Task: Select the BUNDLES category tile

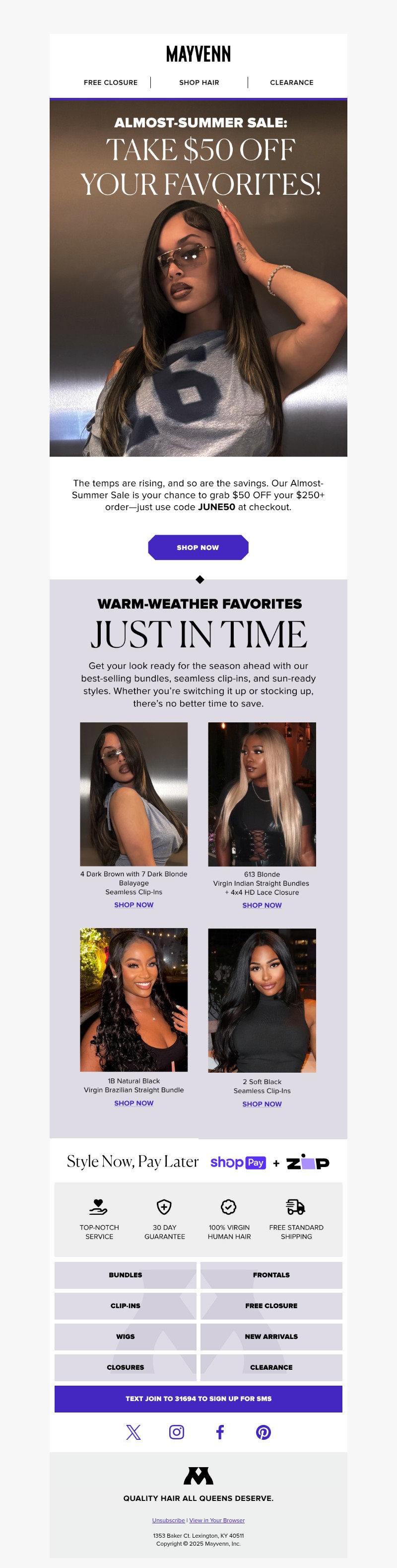Action: pyautogui.click(x=125, y=1274)
